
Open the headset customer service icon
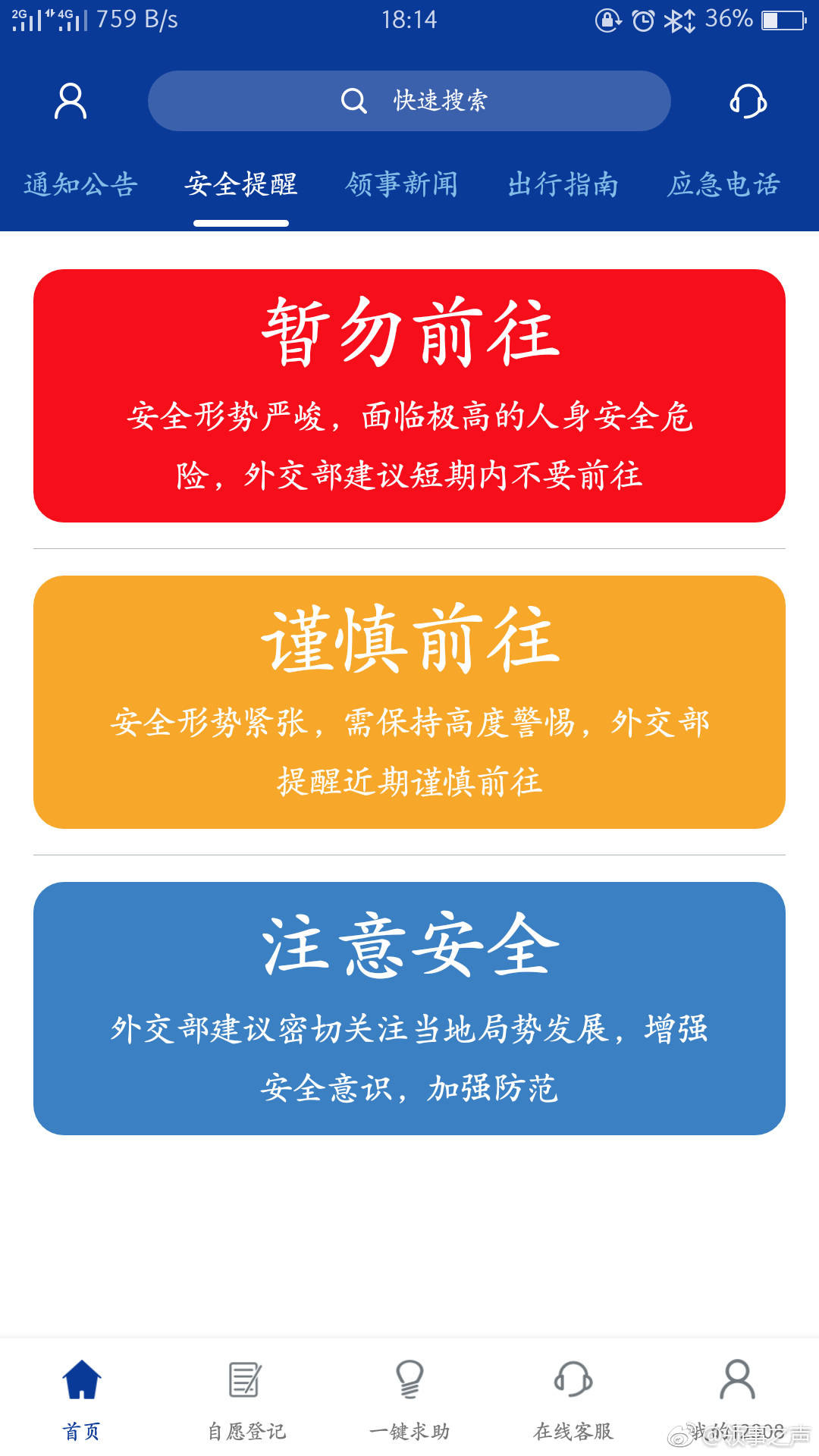coord(748,102)
